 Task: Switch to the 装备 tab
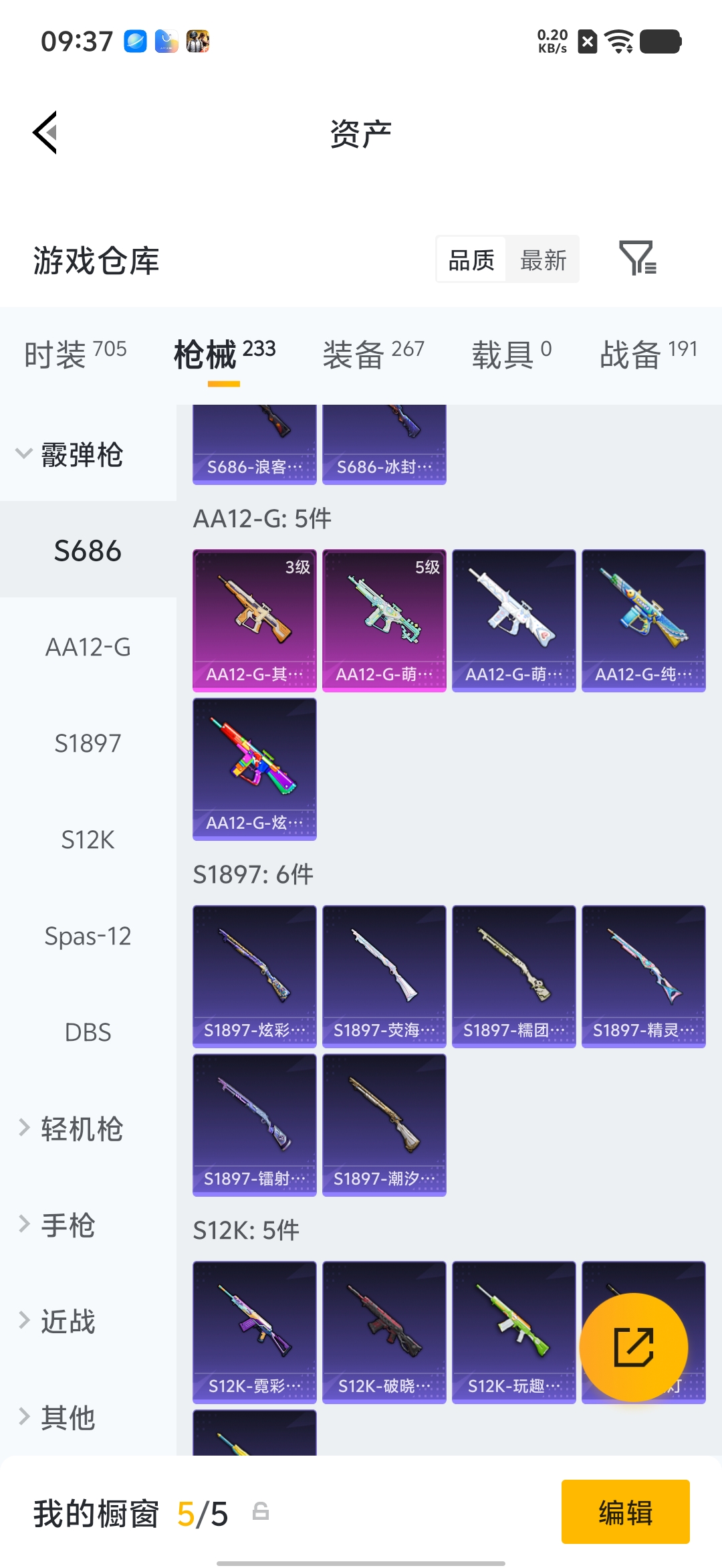pos(373,353)
